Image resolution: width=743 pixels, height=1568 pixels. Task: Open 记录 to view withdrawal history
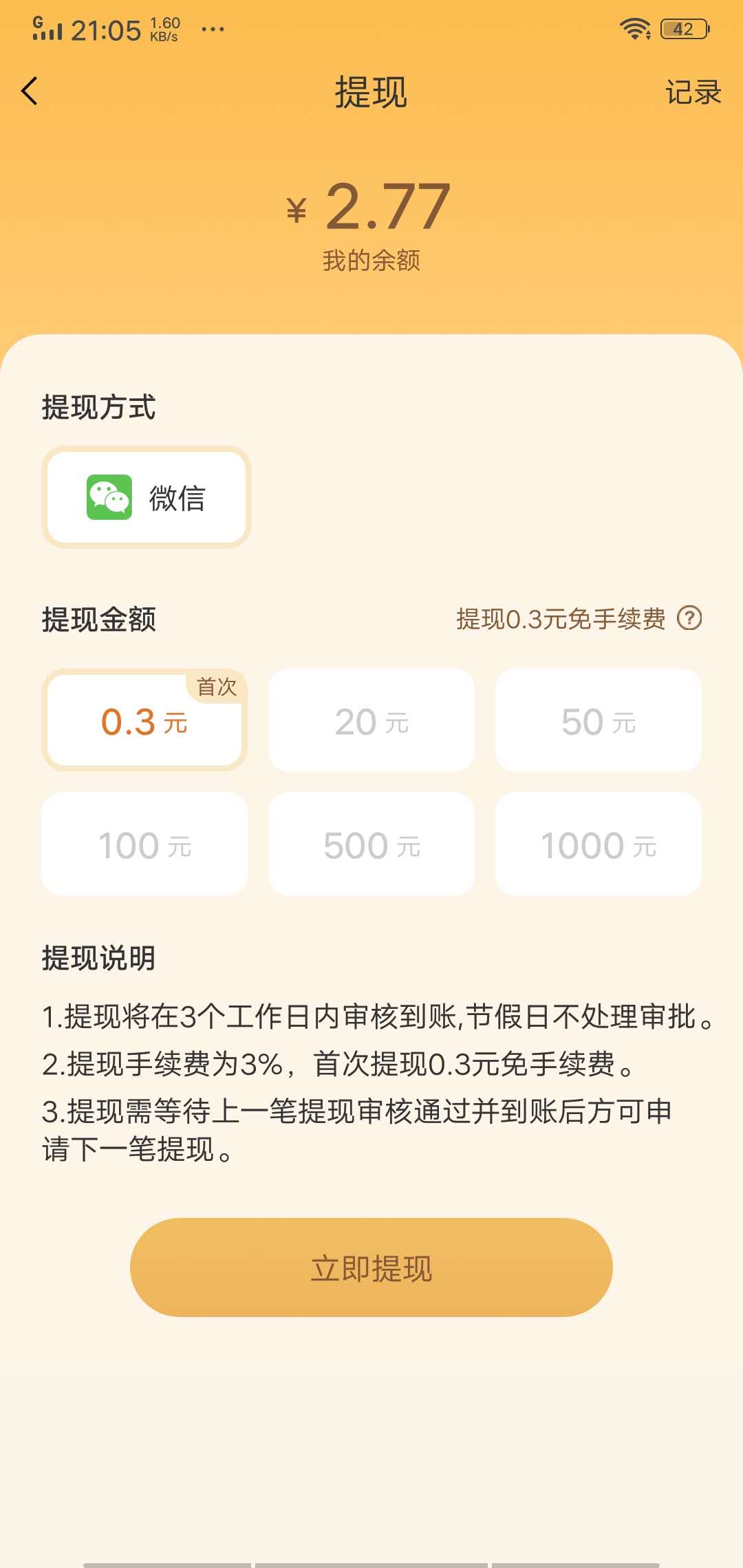pos(693,92)
